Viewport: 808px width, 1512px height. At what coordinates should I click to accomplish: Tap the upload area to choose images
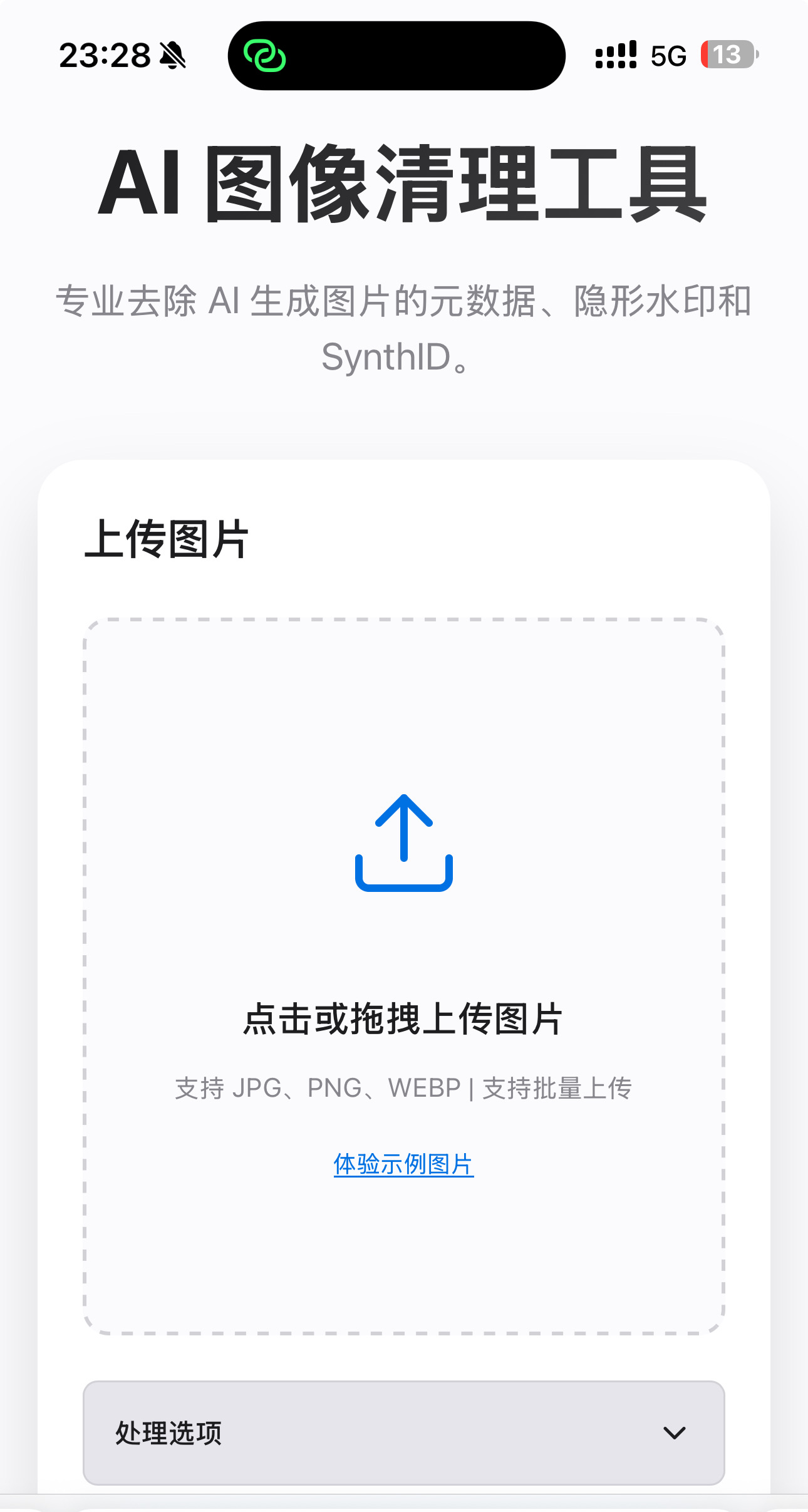(x=403, y=877)
